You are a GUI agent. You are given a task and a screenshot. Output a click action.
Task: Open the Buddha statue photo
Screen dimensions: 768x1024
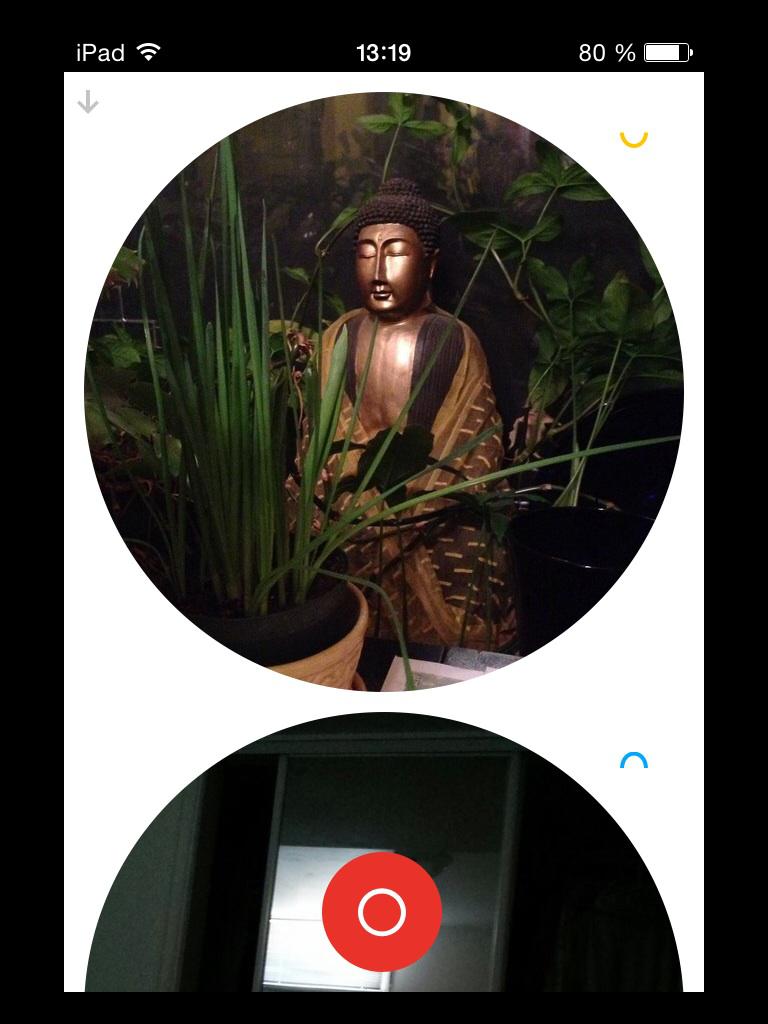384,392
